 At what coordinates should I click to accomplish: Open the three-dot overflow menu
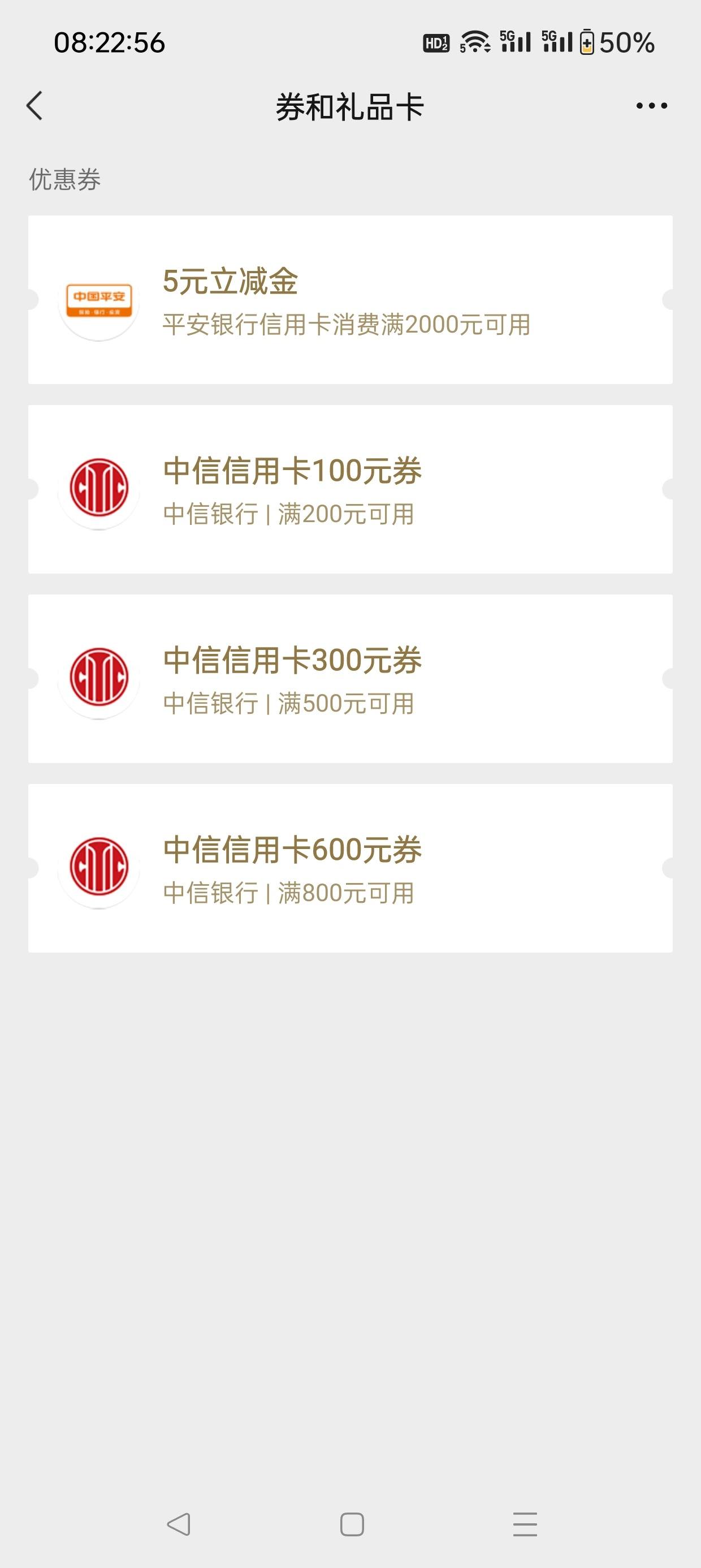(651, 106)
